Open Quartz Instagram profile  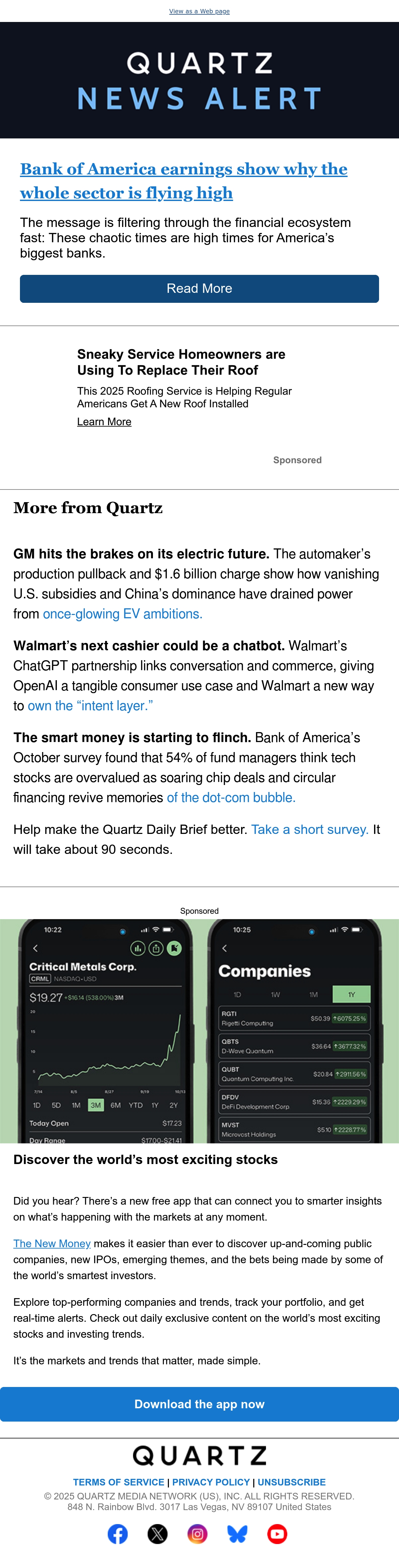point(198,1534)
